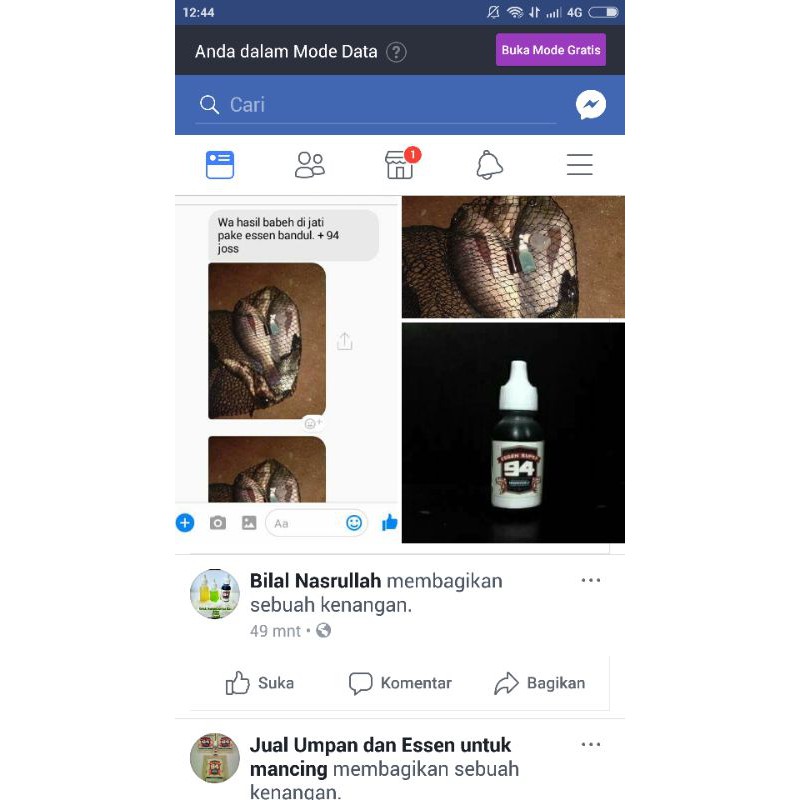
Task: Open the Data Mode help question icon
Action: point(397,52)
